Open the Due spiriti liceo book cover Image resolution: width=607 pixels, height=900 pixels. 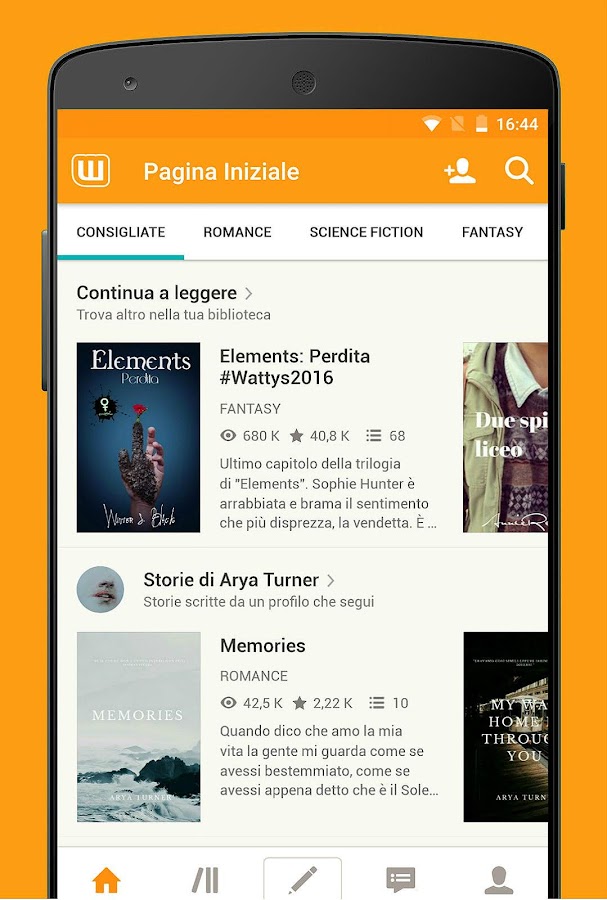tap(505, 437)
